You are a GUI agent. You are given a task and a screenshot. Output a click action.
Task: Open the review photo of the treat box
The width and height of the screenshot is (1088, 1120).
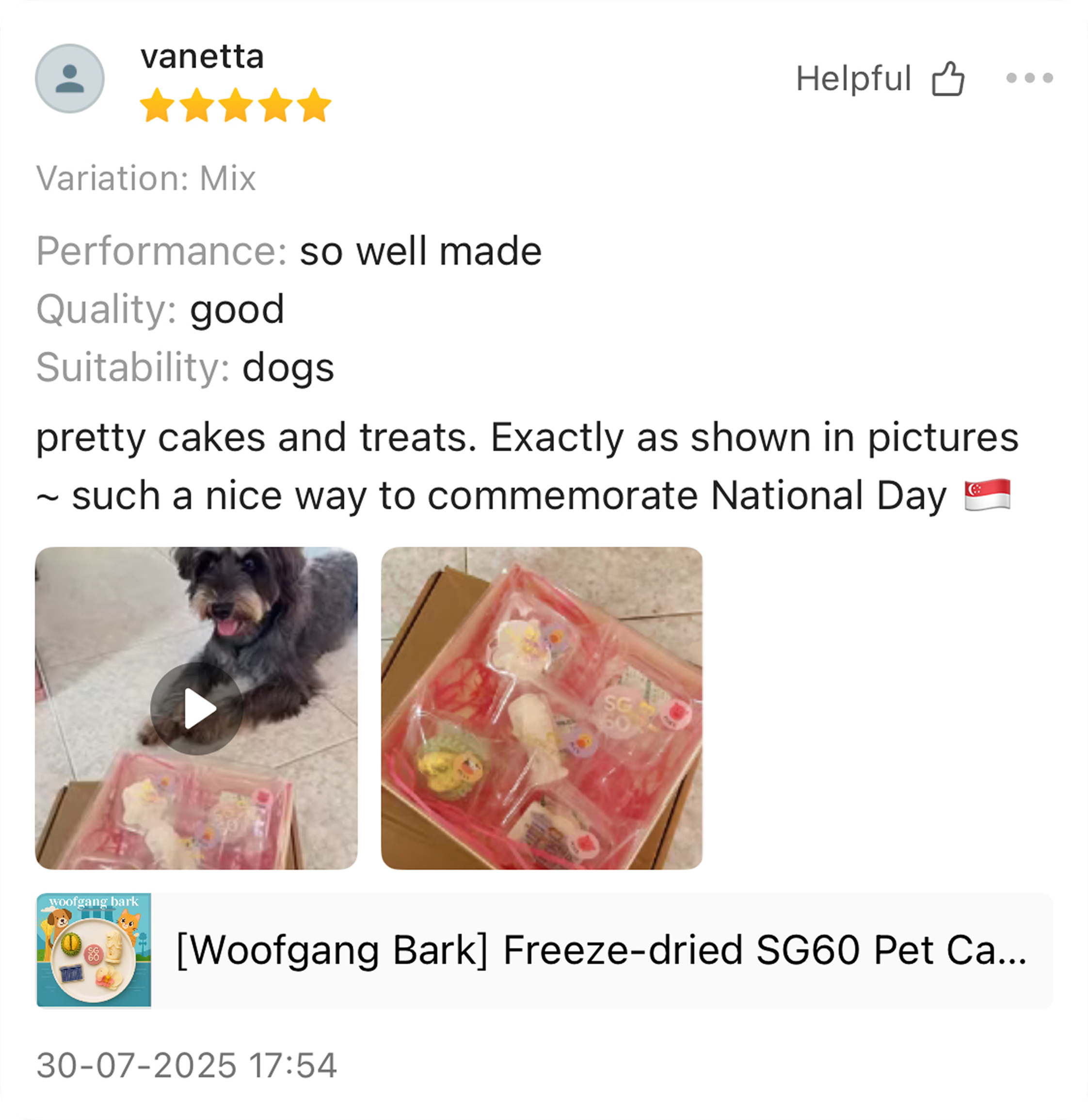click(541, 708)
